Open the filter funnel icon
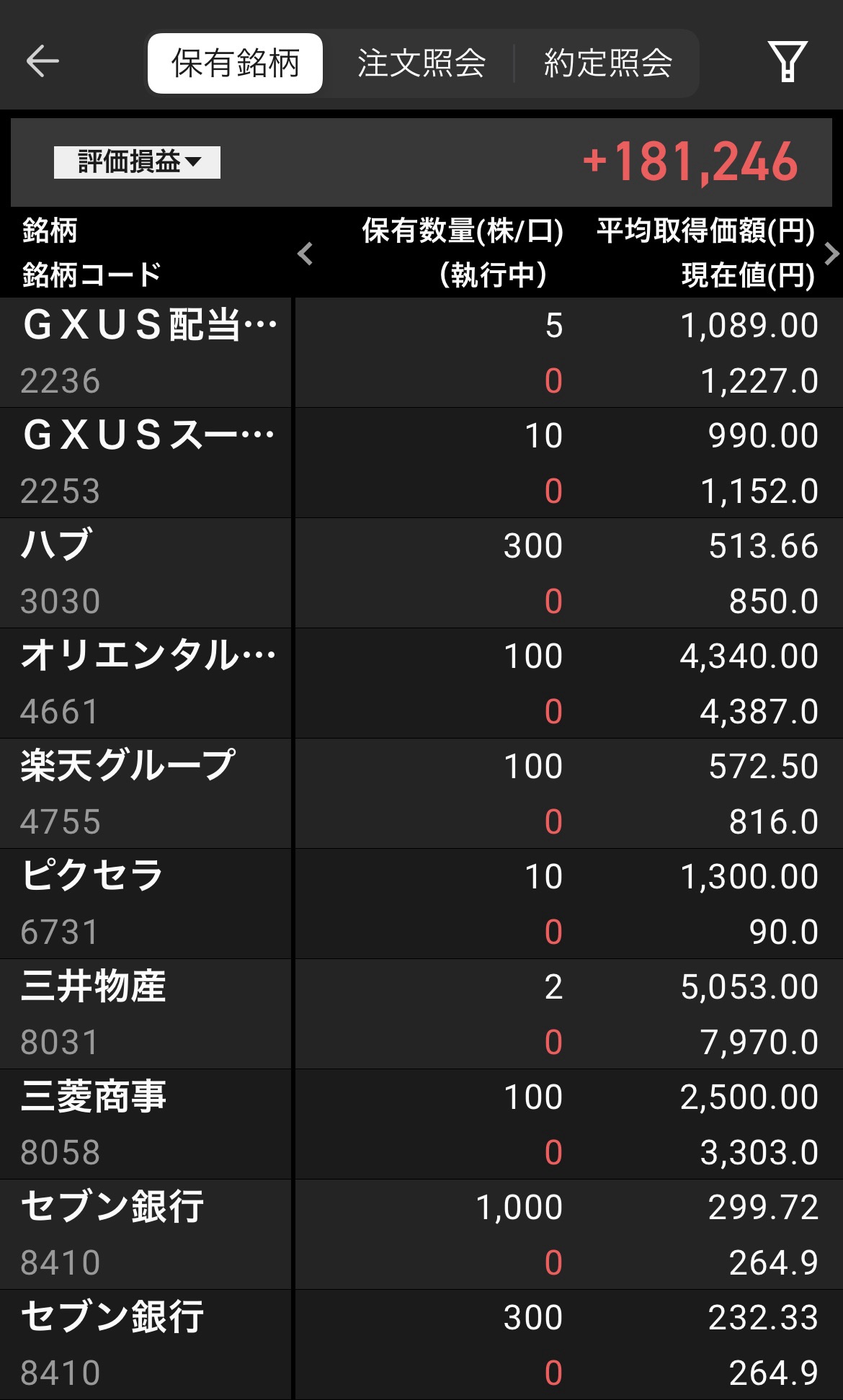The width and height of the screenshot is (843, 1400). coord(787,61)
